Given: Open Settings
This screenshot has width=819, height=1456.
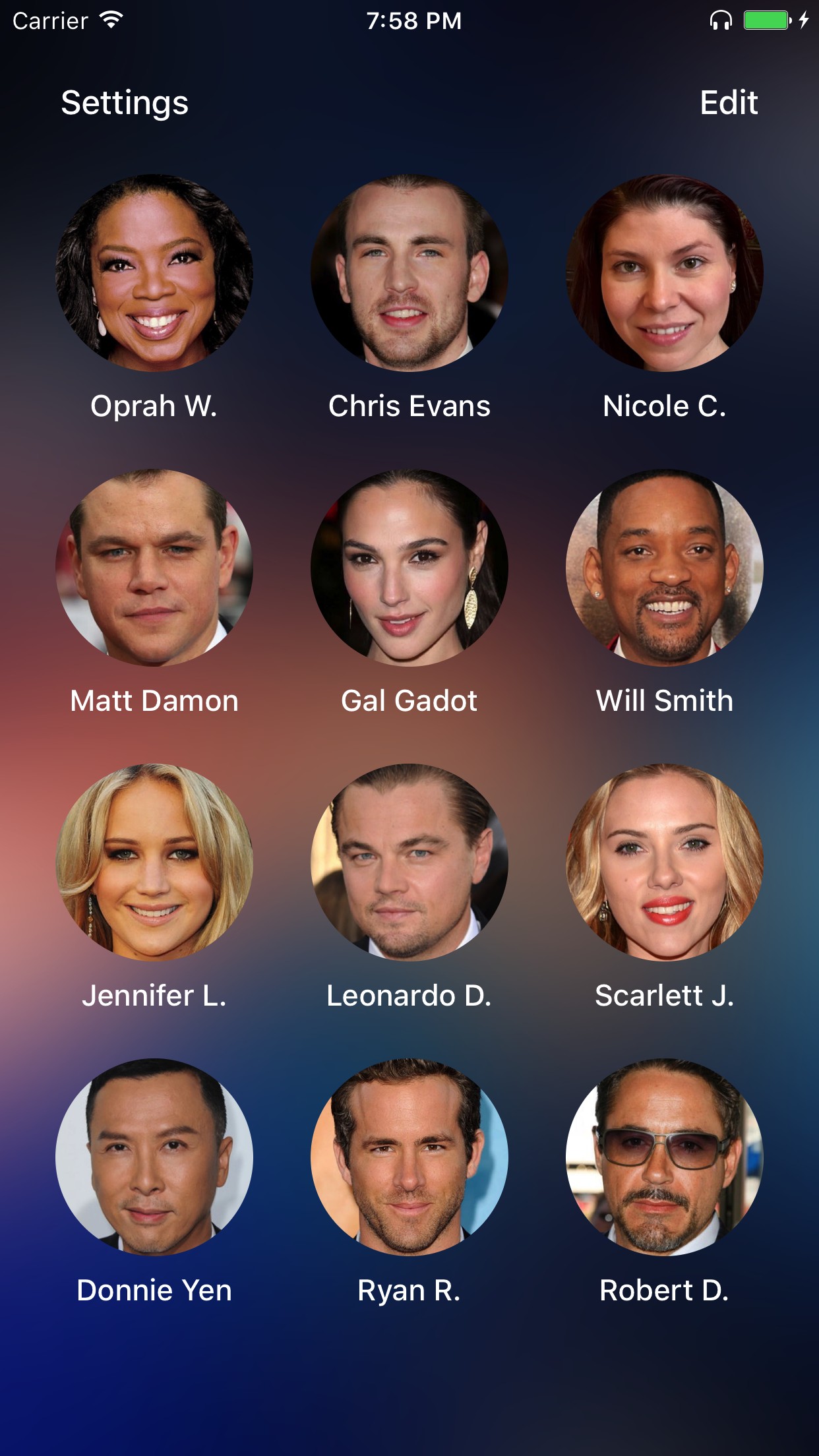Looking at the screenshot, I should [x=125, y=103].
